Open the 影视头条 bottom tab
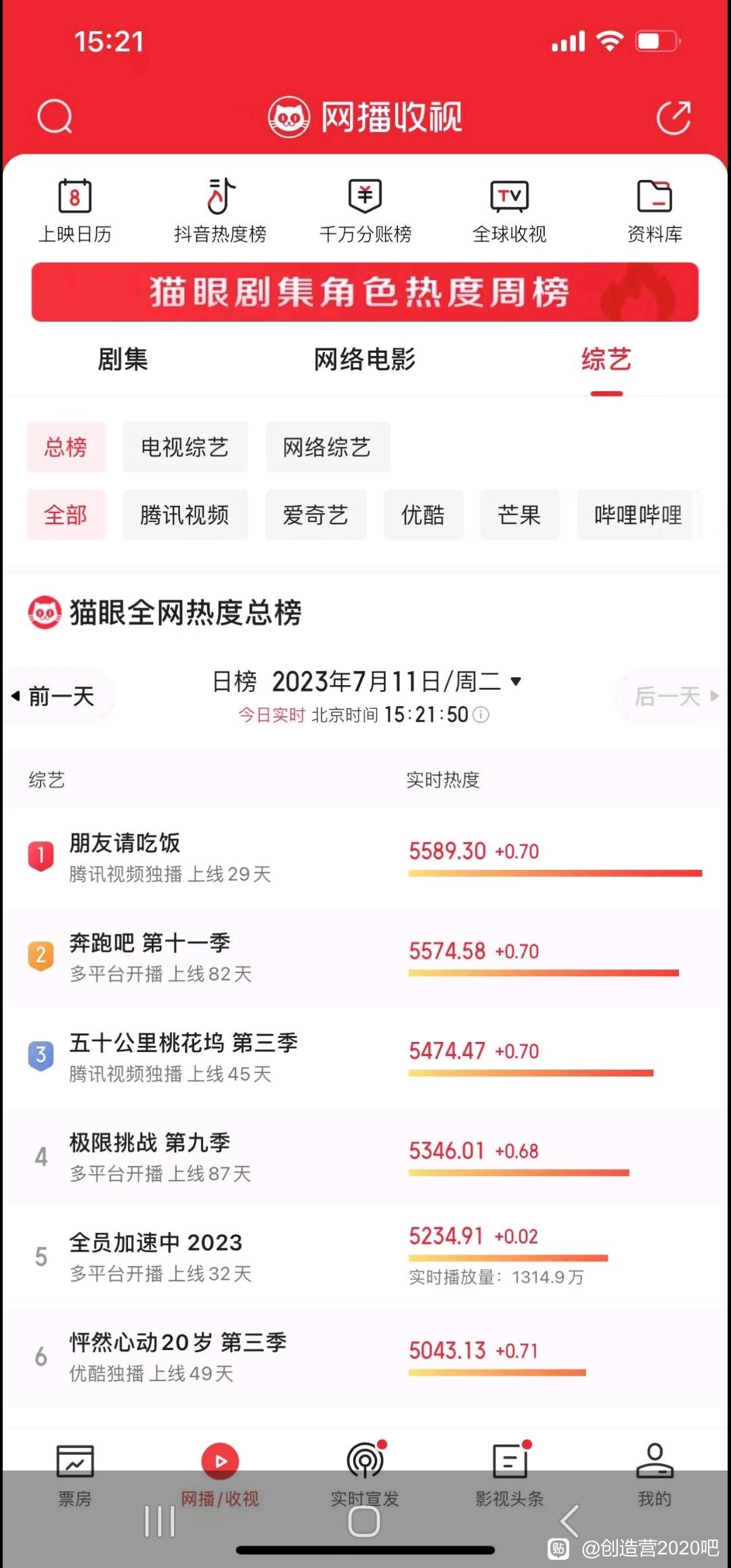The width and height of the screenshot is (731, 1568). click(510, 1475)
